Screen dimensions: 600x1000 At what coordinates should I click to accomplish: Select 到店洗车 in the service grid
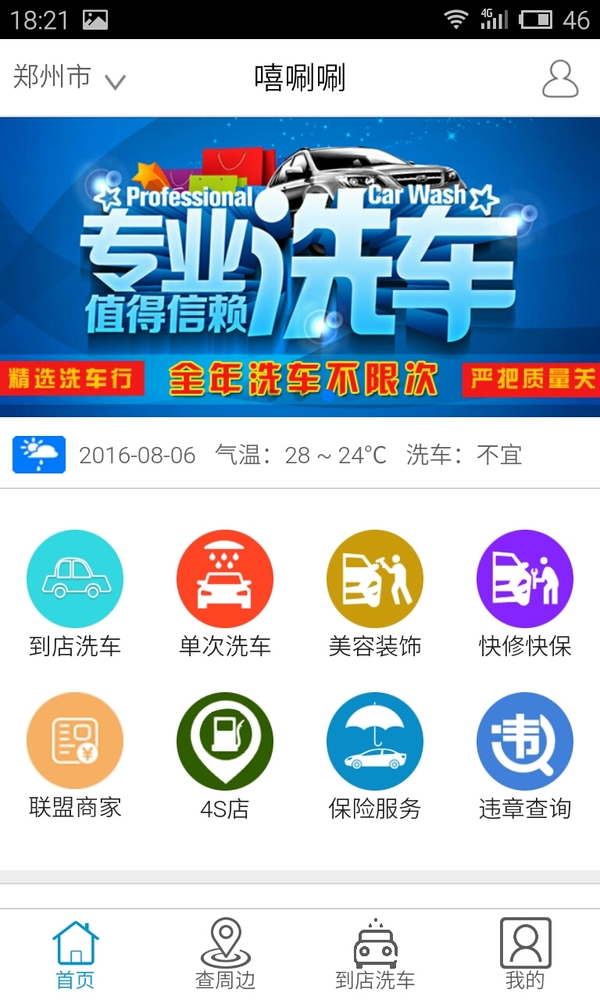[x=75, y=592]
